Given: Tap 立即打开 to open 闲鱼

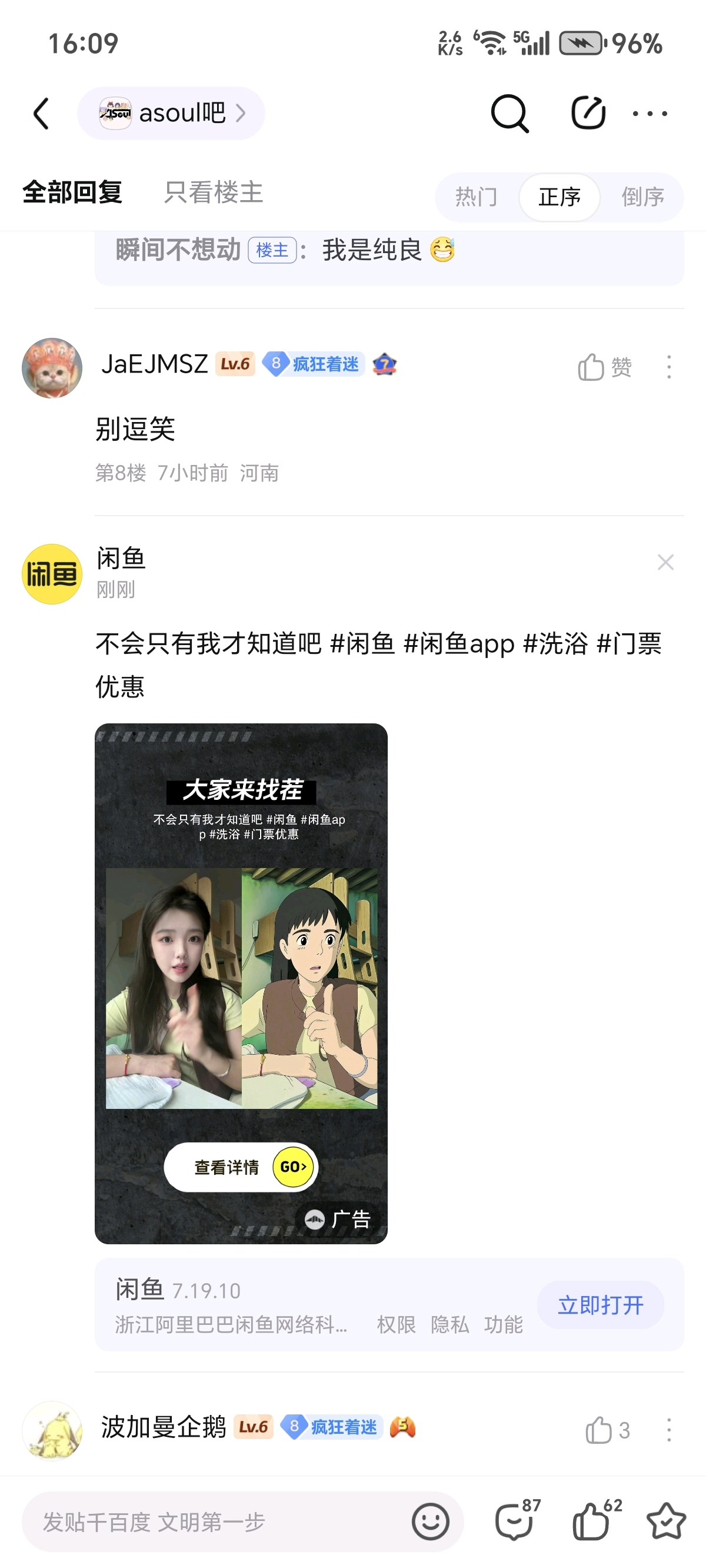Looking at the screenshot, I should [601, 1305].
